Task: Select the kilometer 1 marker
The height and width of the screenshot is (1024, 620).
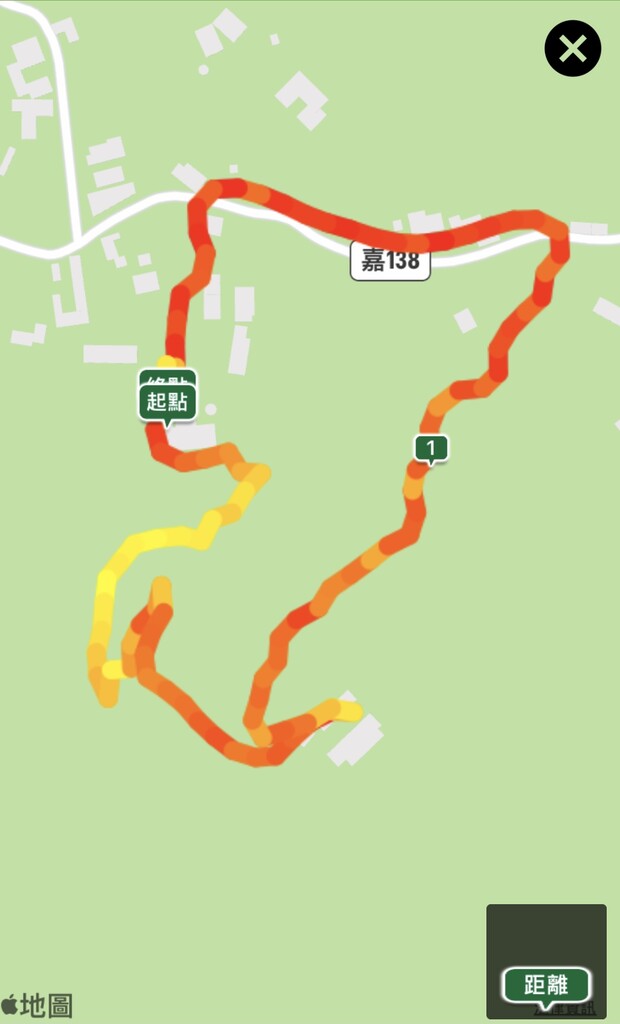Action: pos(431,448)
